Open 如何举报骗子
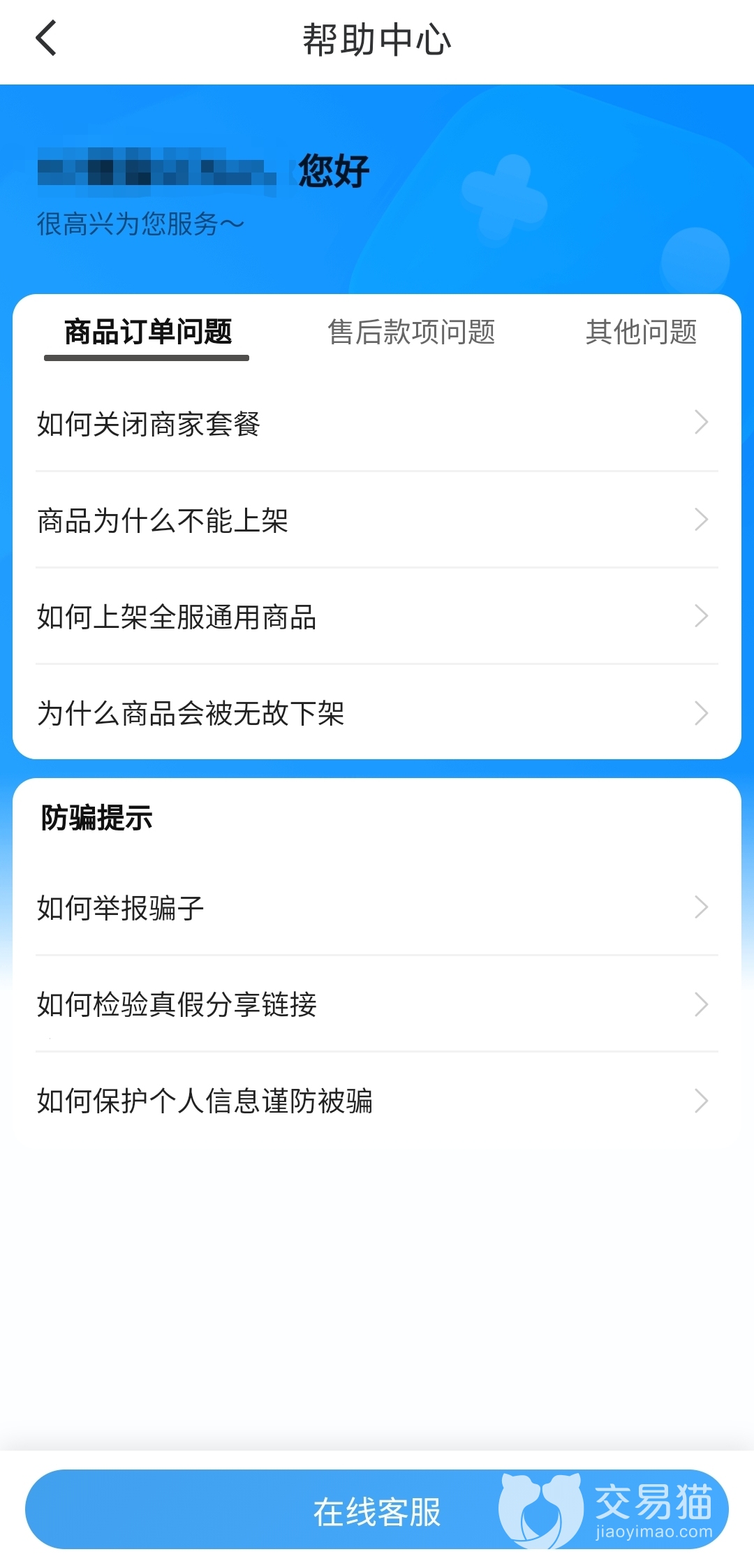Viewport: 754px width, 1568px height. (x=376, y=908)
